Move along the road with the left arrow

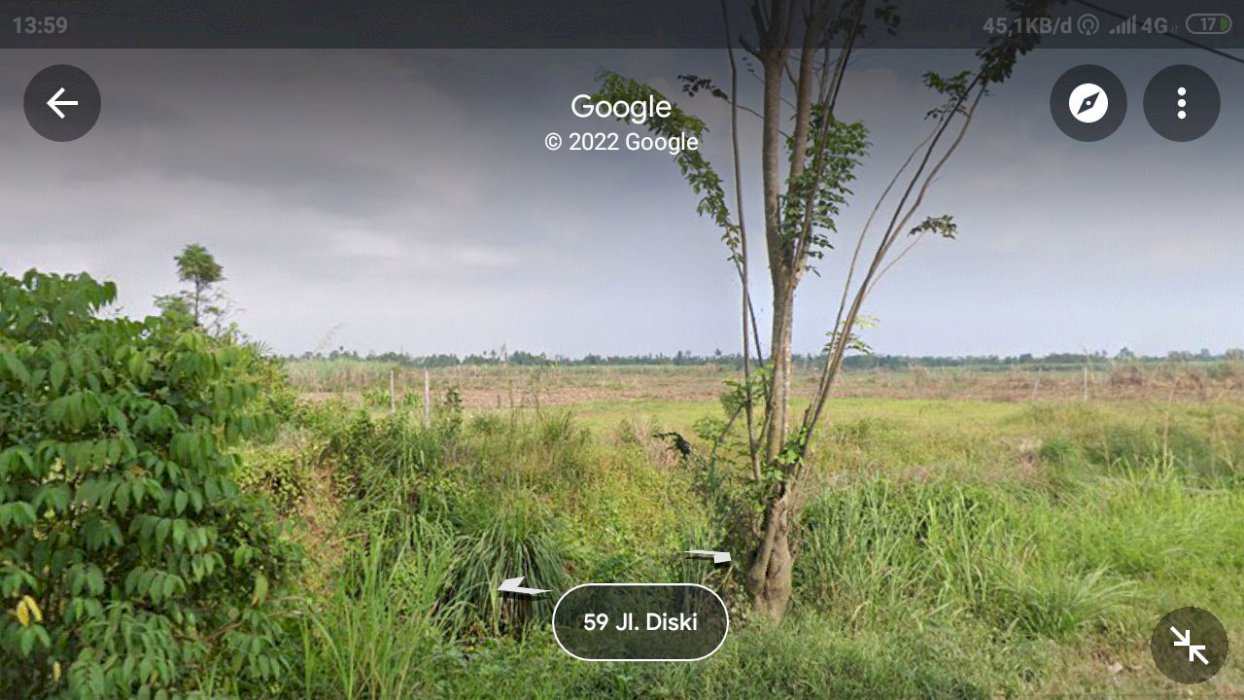[523, 587]
